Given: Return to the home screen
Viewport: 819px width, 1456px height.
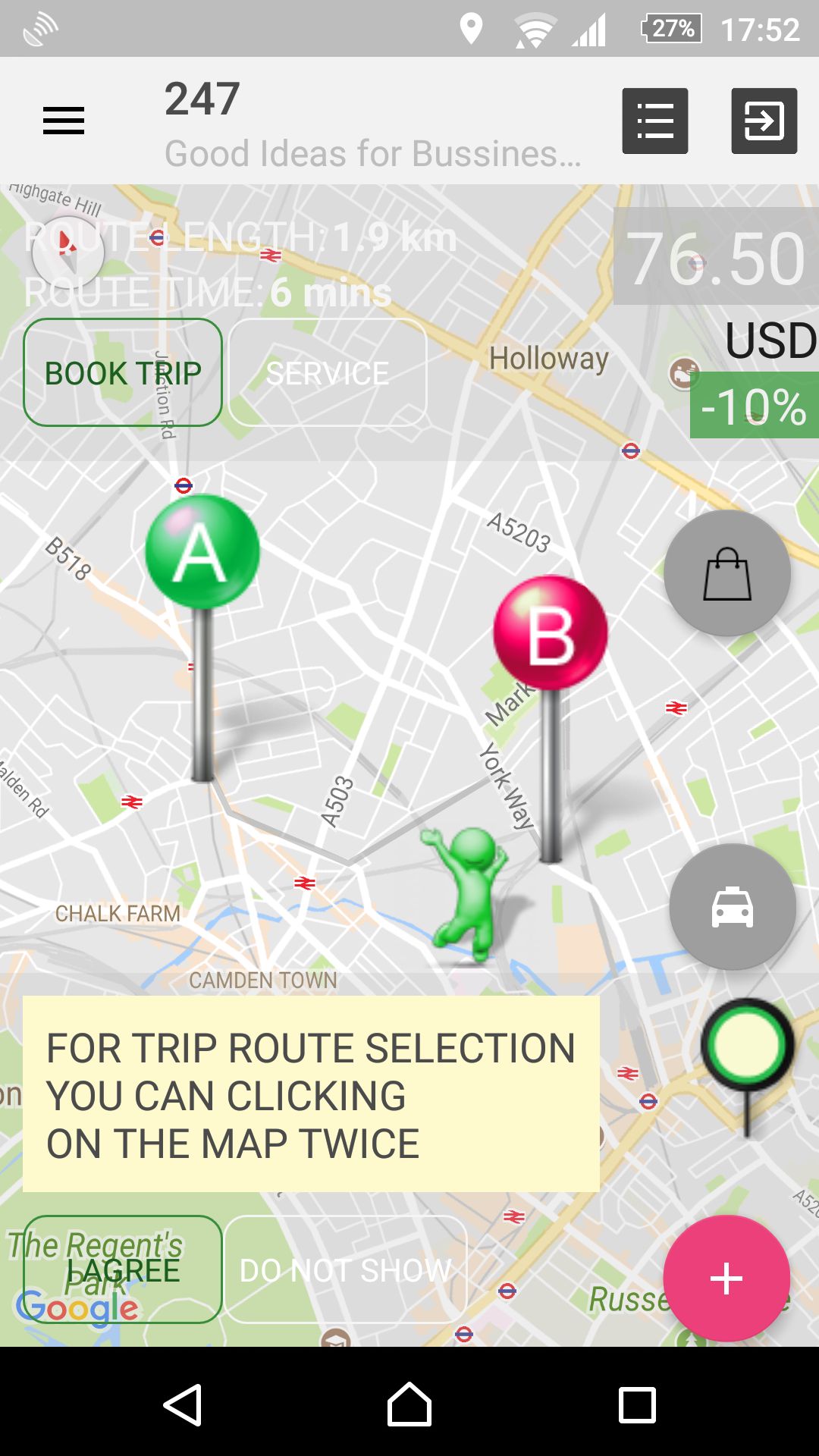Looking at the screenshot, I should click(x=409, y=1404).
